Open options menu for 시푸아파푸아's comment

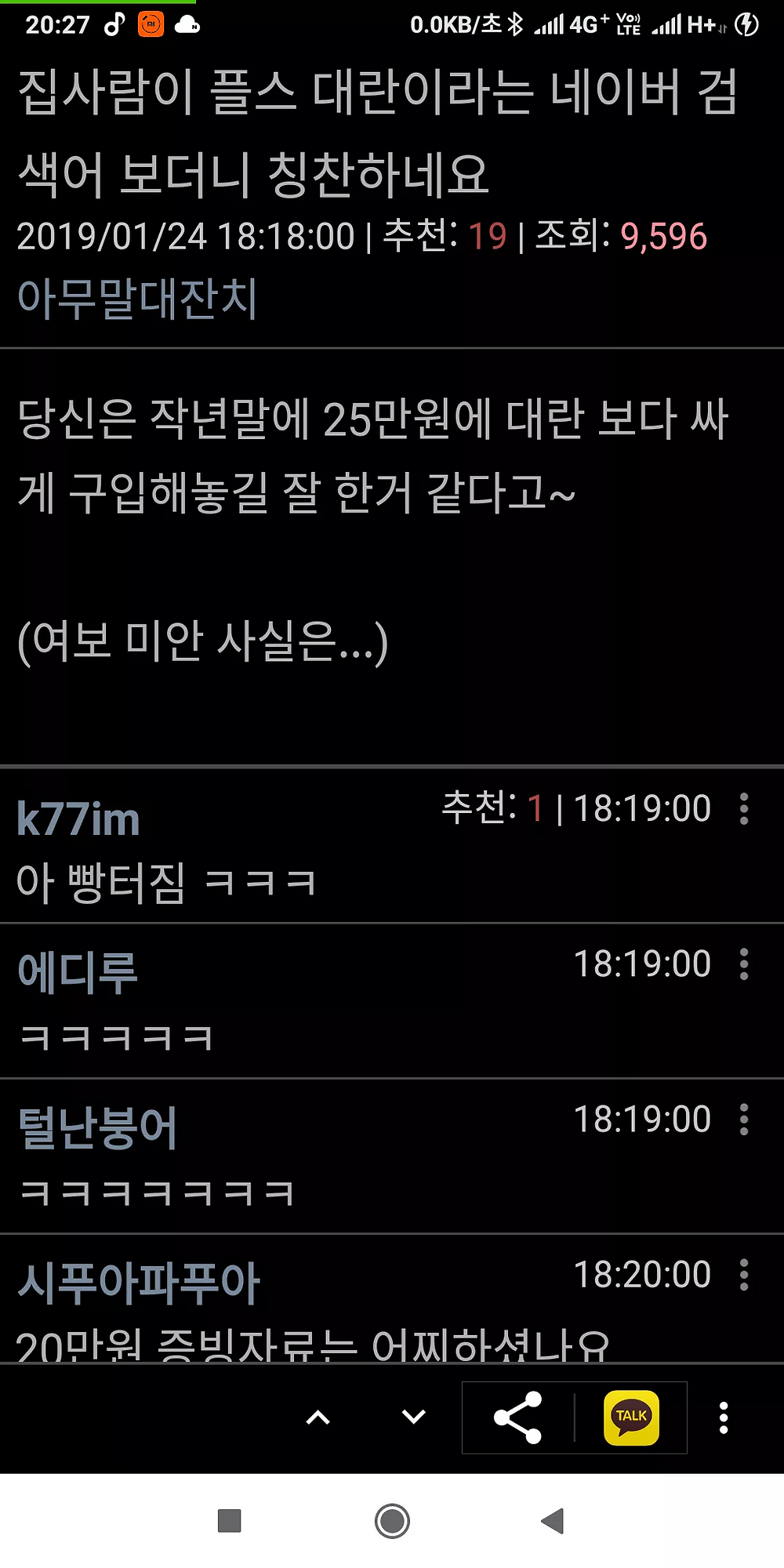pyautogui.click(x=744, y=1275)
